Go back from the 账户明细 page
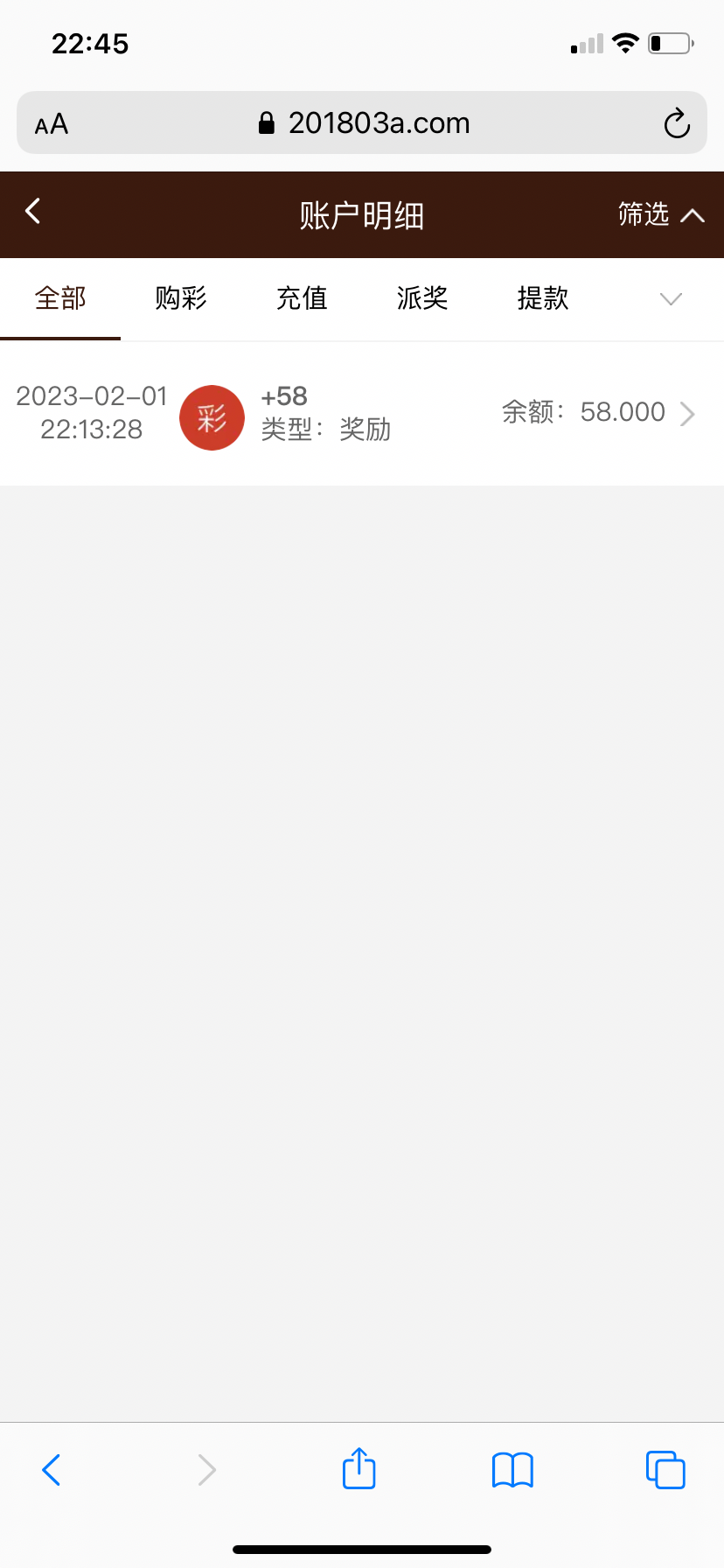Image resolution: width=724 pixels, height=1568 pixels. [x=33, y=212]
